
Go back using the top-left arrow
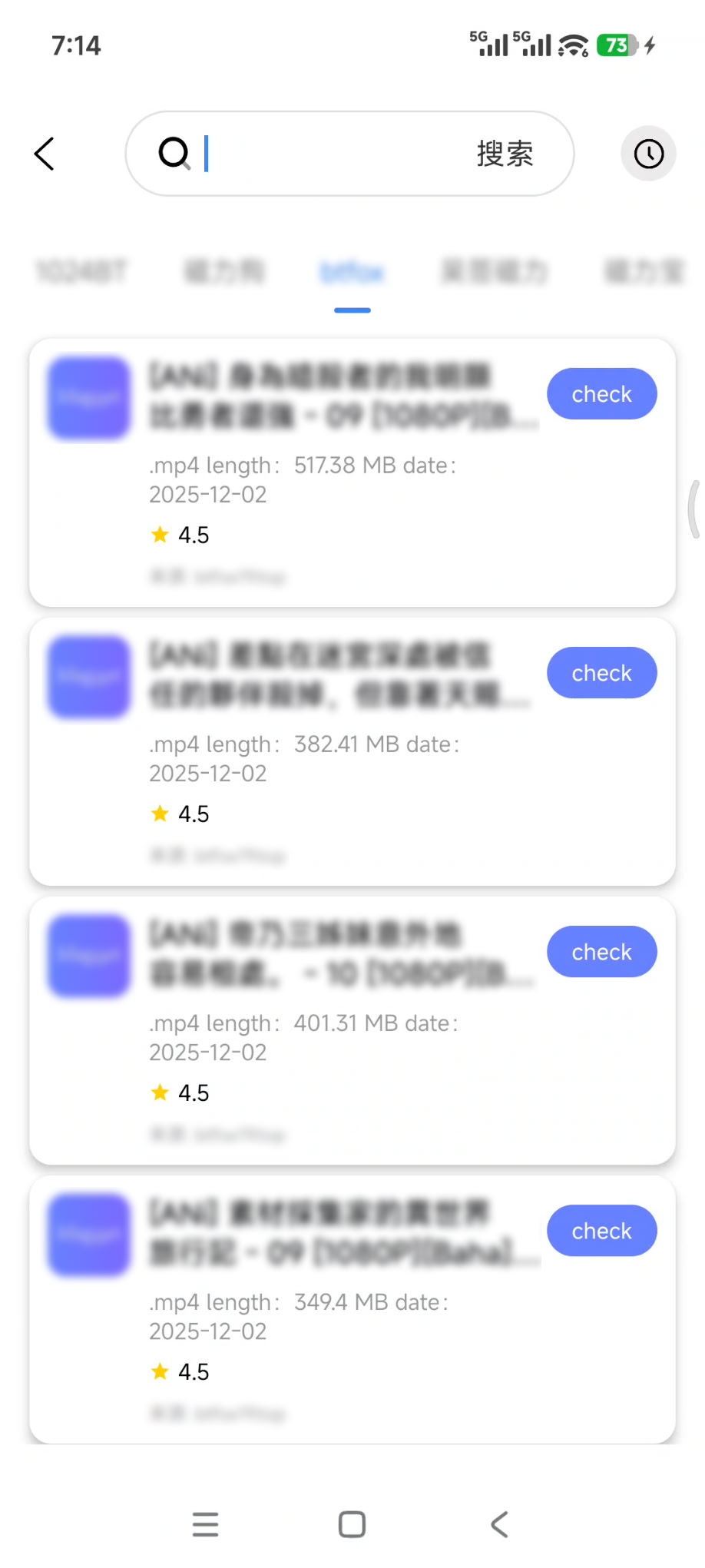[45, 154]
